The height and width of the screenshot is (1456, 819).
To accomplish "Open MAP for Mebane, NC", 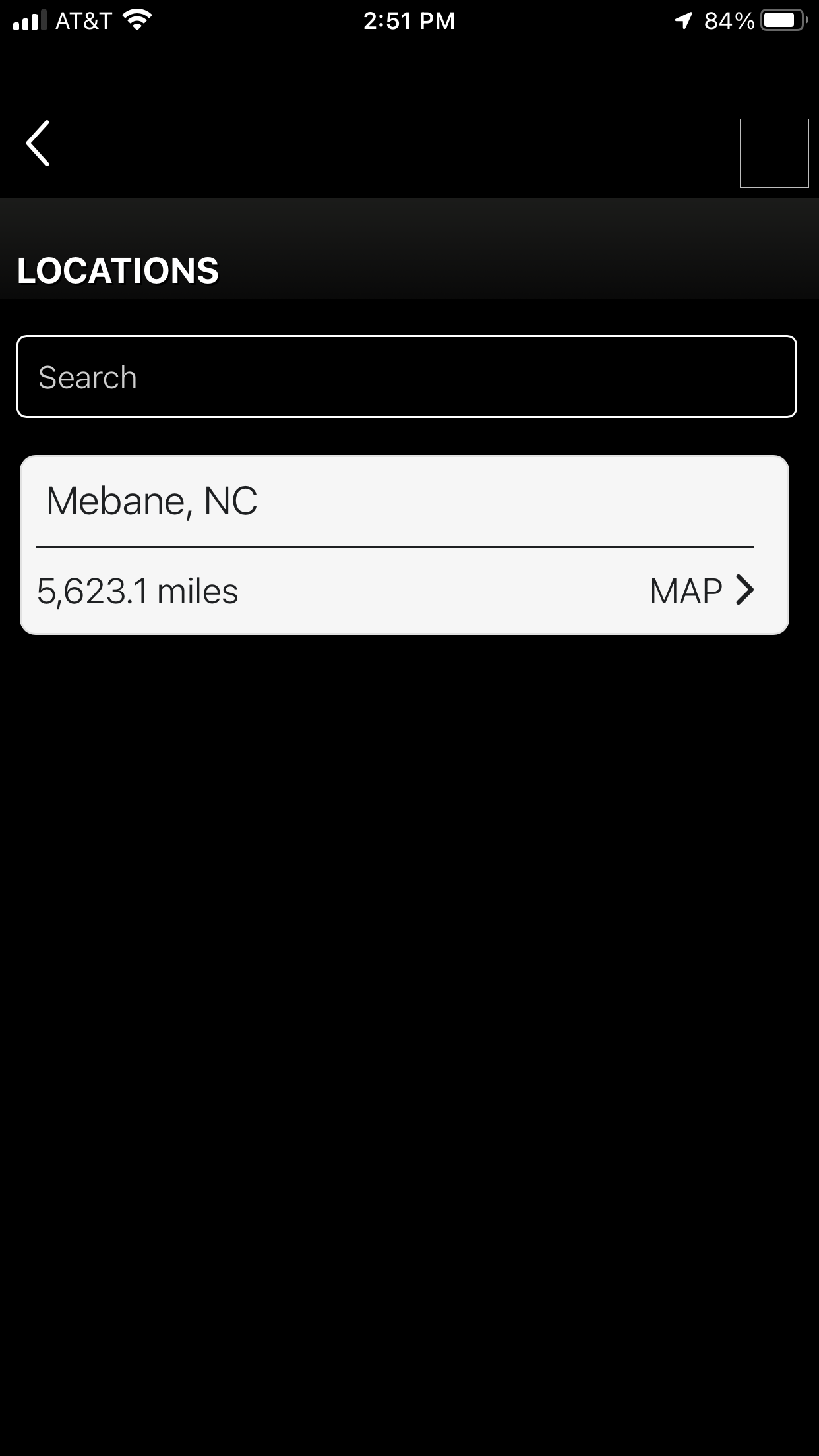I will tap(701, 591).
